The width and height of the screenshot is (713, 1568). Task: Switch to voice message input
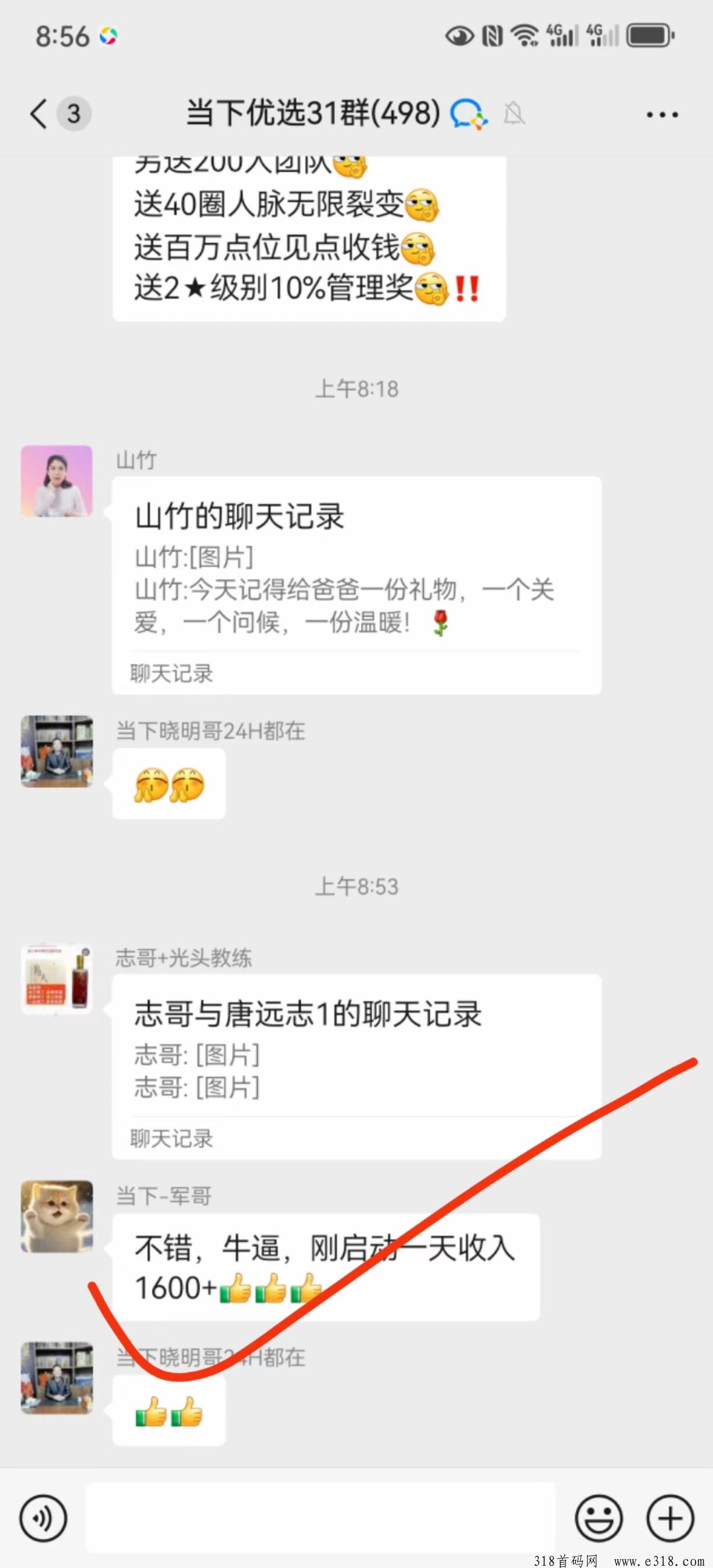tap(43, 1518)
